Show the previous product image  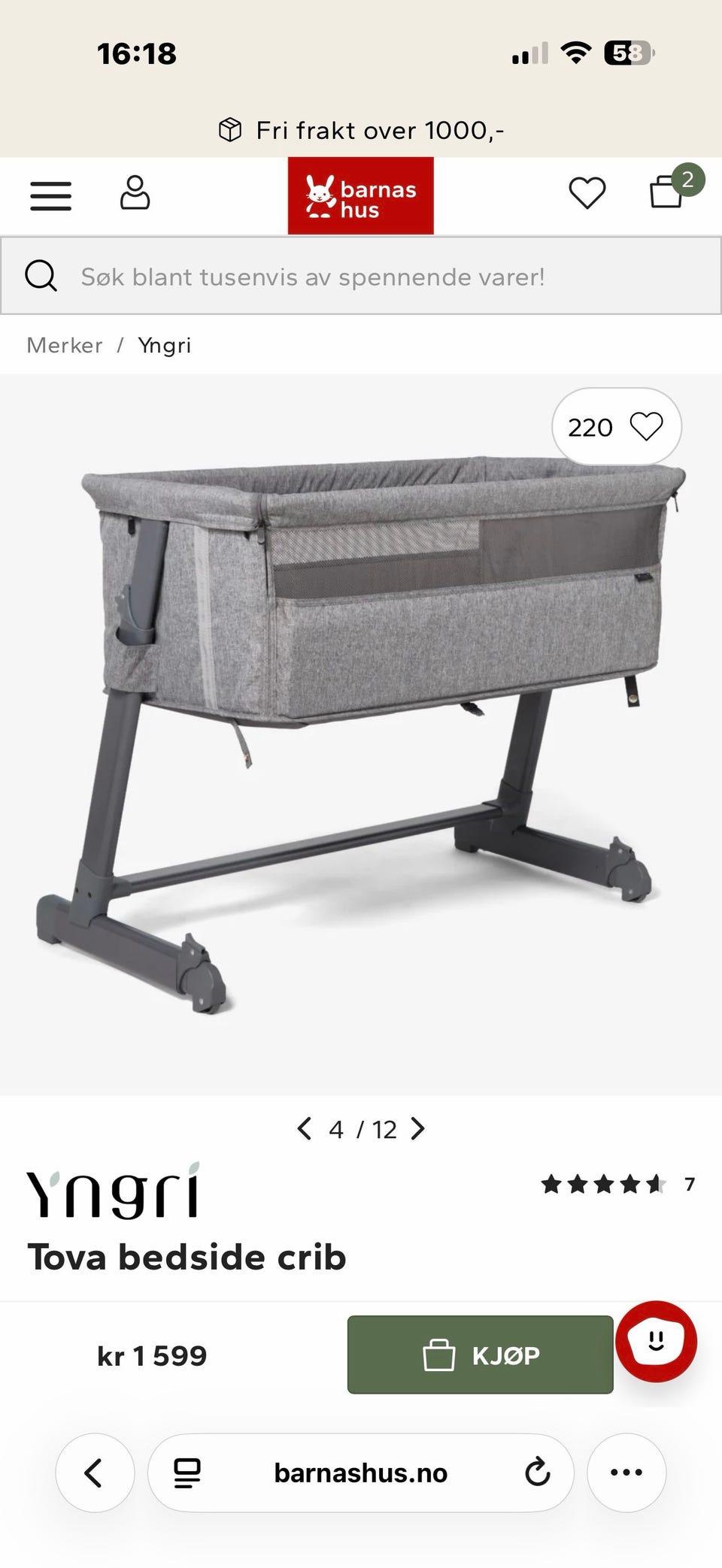(305, 1128)
